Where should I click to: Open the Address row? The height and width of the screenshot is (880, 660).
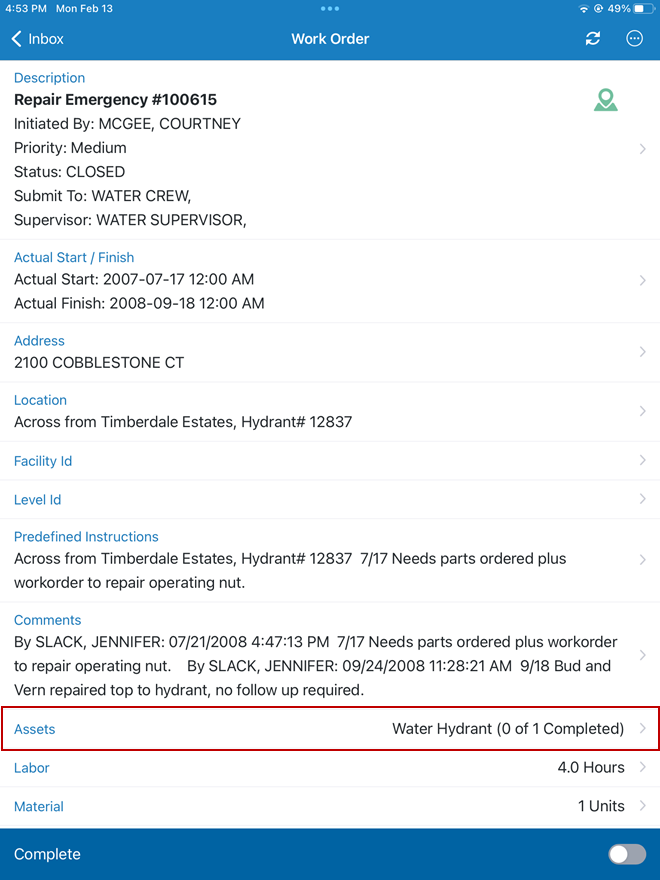coord(330,352)
